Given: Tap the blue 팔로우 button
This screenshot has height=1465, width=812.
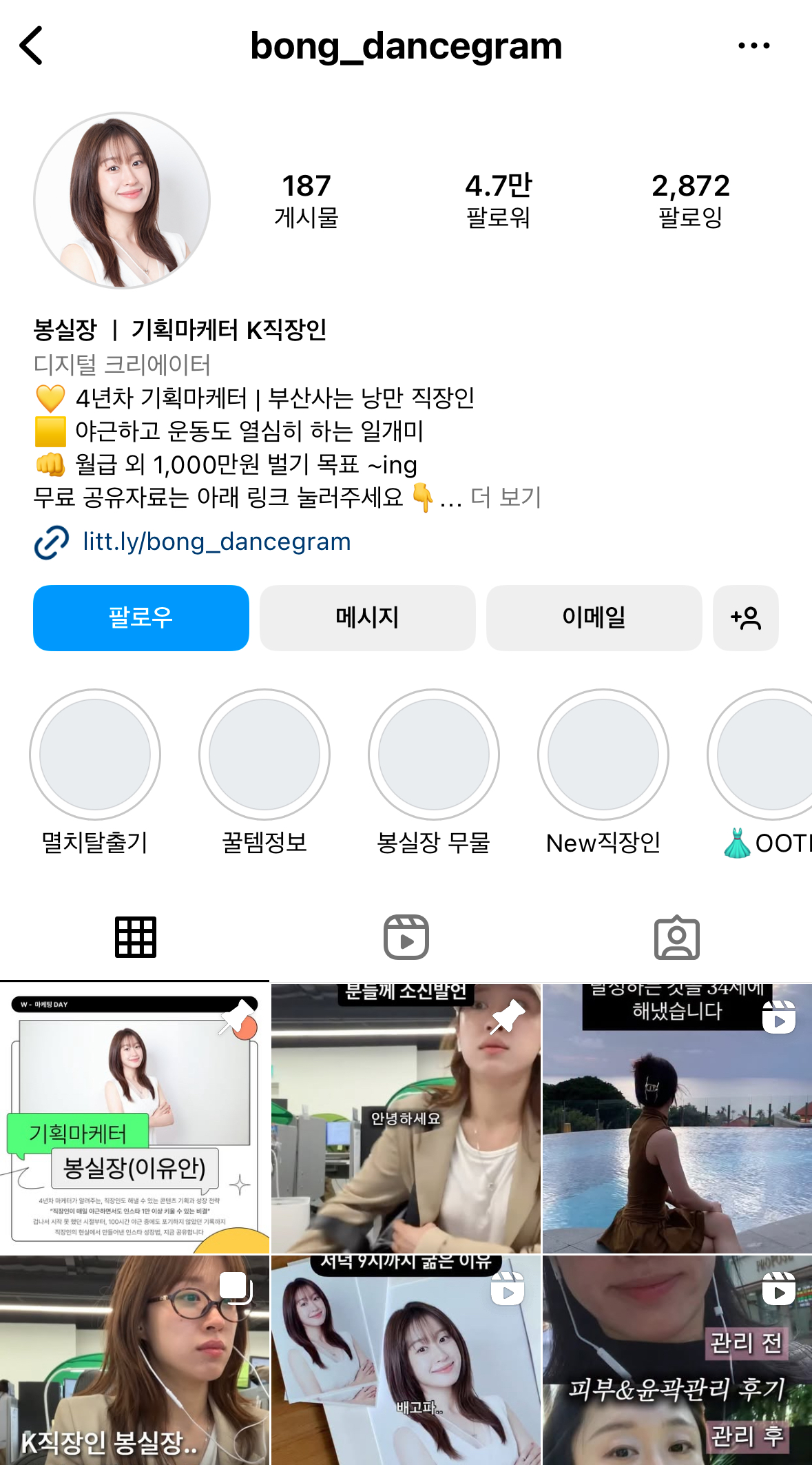Looking at the screenshot, I should pos(141,618).
